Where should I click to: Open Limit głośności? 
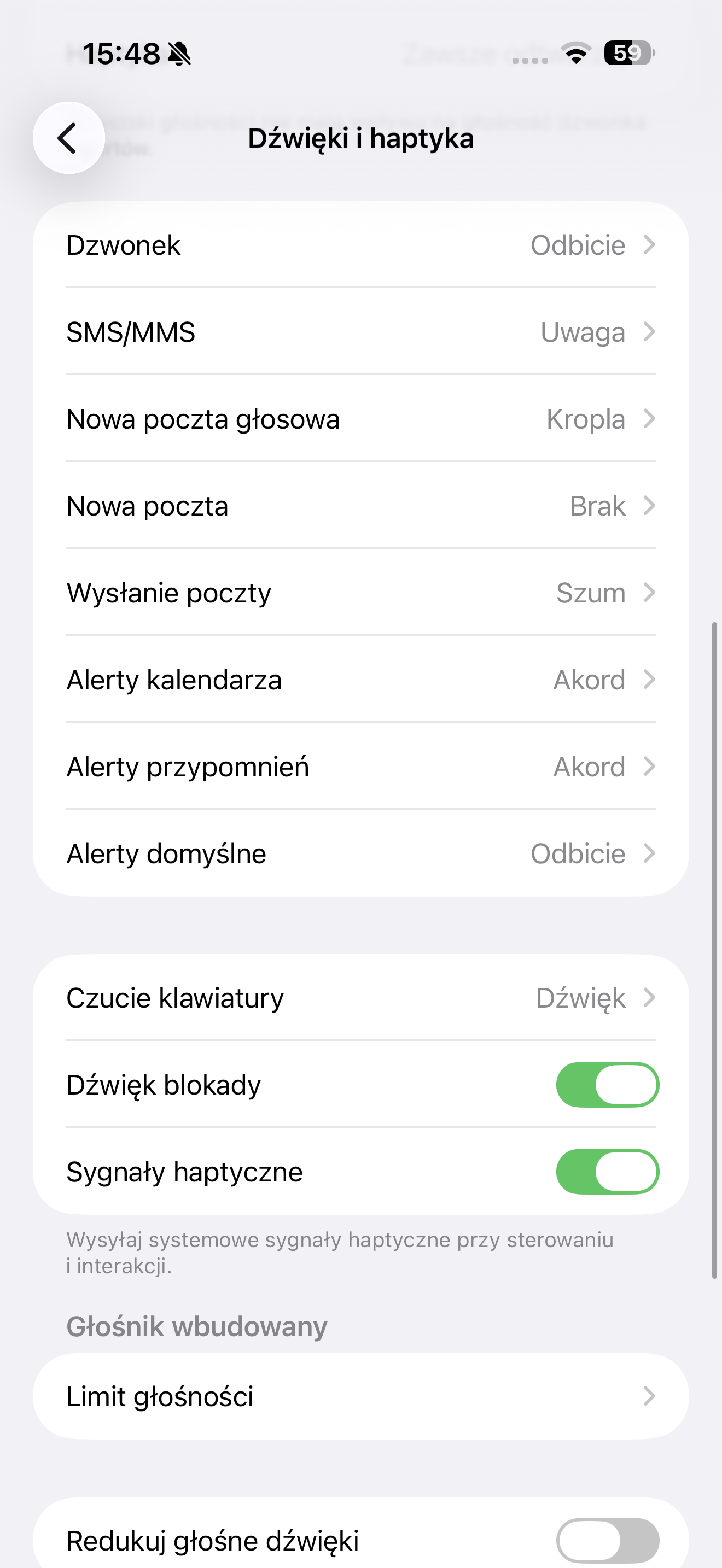coord(360,1396)
